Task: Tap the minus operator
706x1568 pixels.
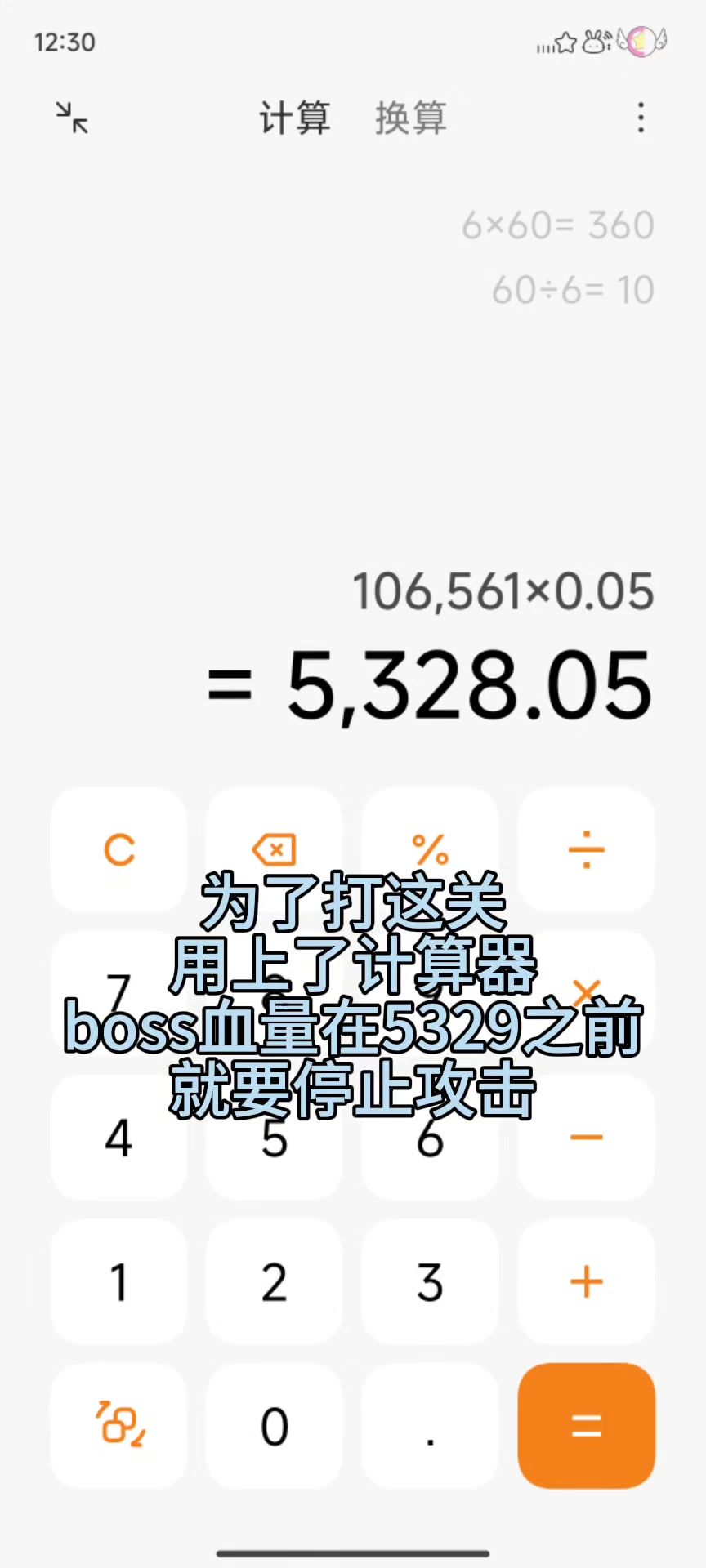Action: pyautogui.click(x=586, y=1138)
